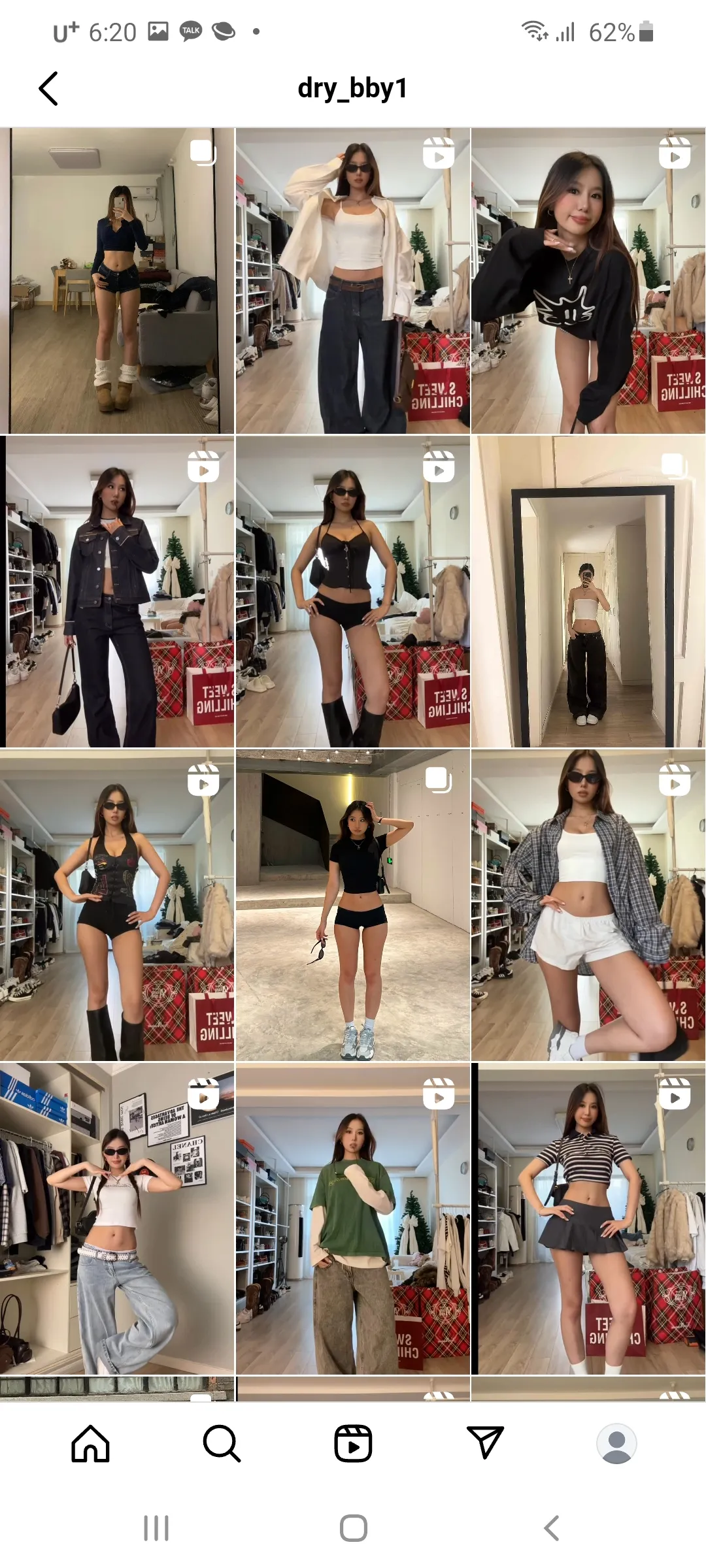Switch to the Reels tab

tap(353, 1443)
